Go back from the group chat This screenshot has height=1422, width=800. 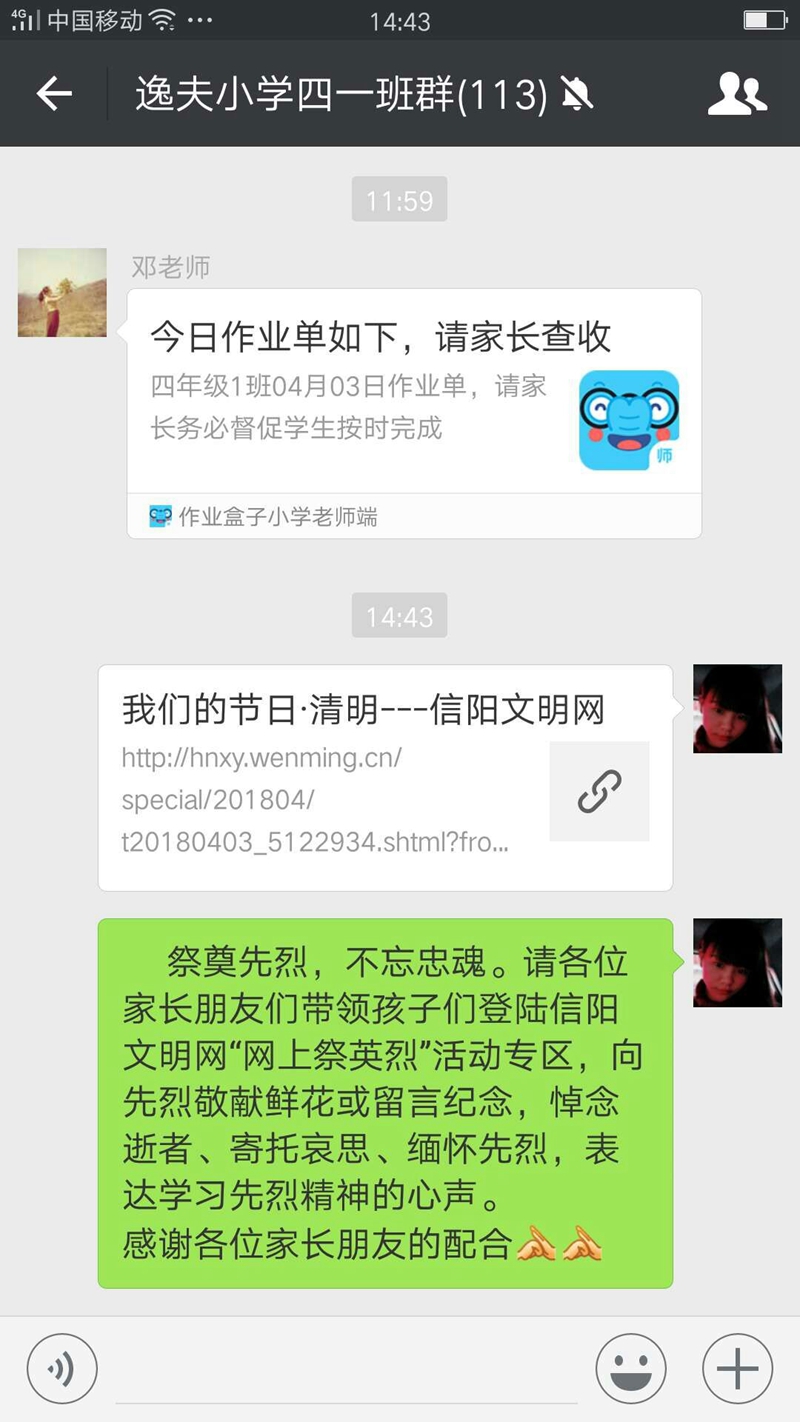(55, 94)
